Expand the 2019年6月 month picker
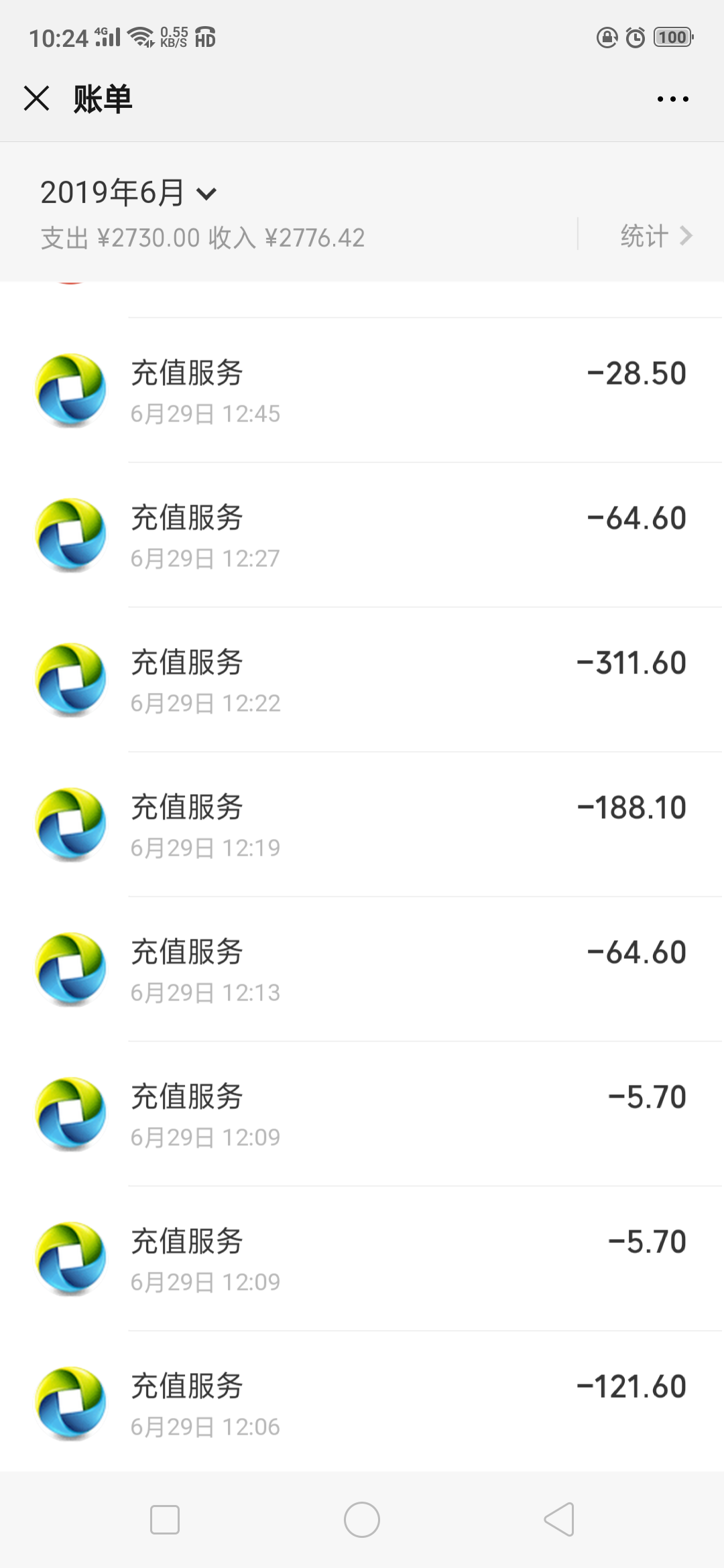 pos(129,193)
